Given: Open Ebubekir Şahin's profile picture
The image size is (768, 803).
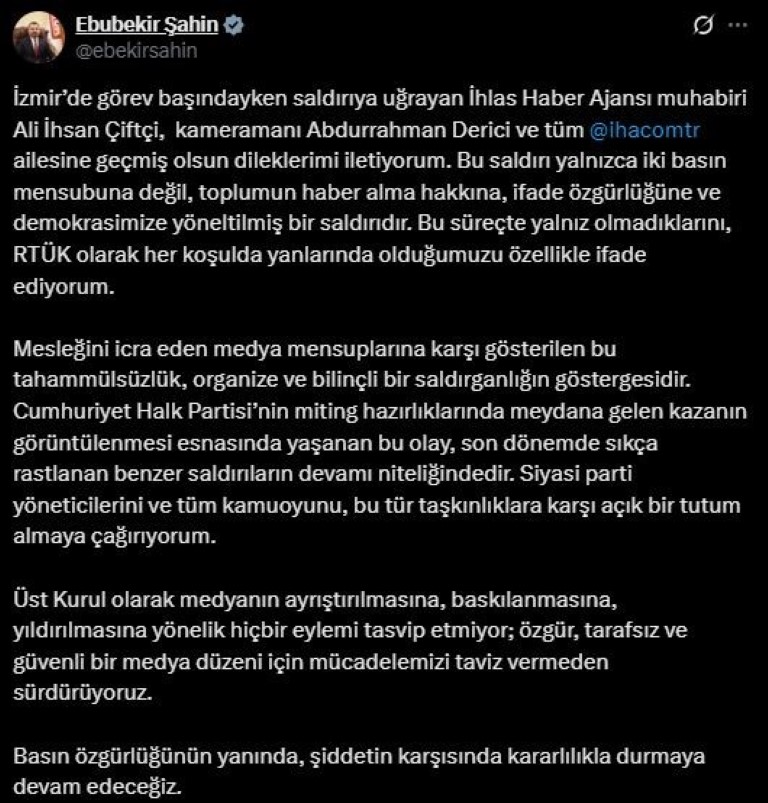Looking at the screenshot, I should (x=37, y=40).
